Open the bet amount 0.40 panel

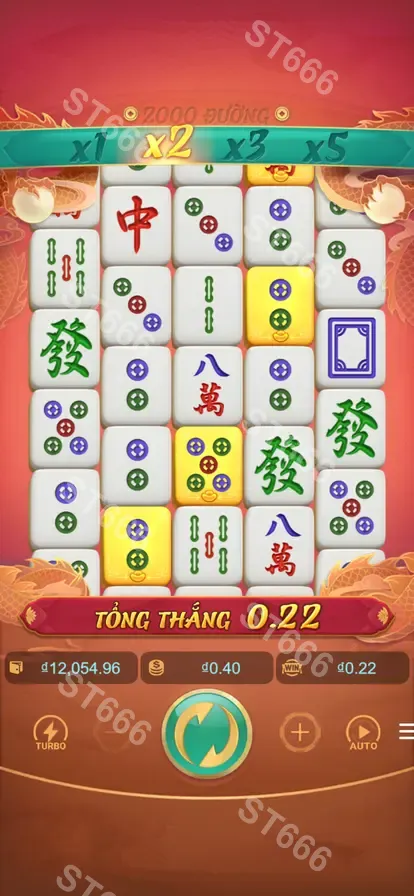coord(207,668)
